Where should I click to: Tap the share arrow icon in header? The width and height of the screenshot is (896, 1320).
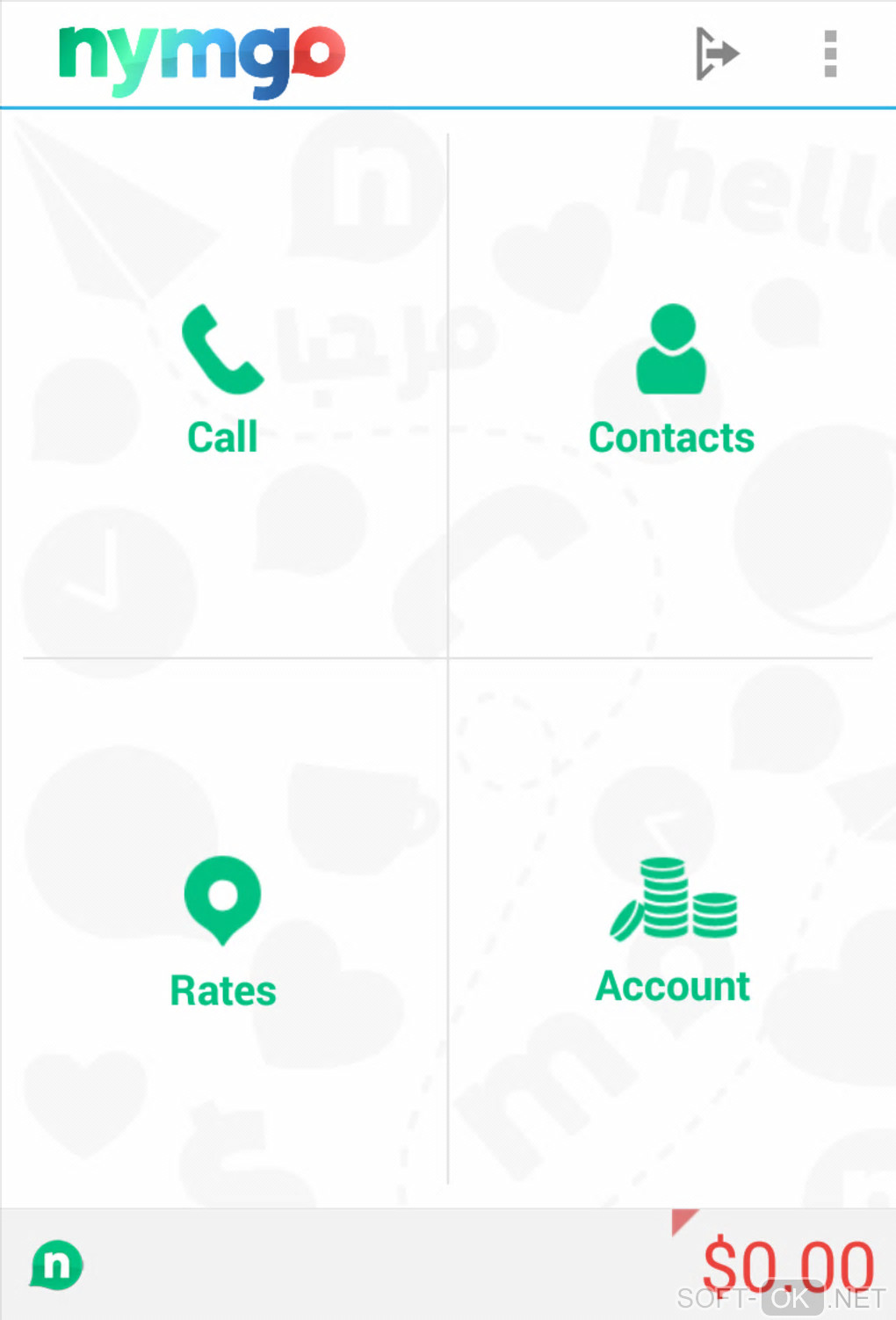pos(716,54)
